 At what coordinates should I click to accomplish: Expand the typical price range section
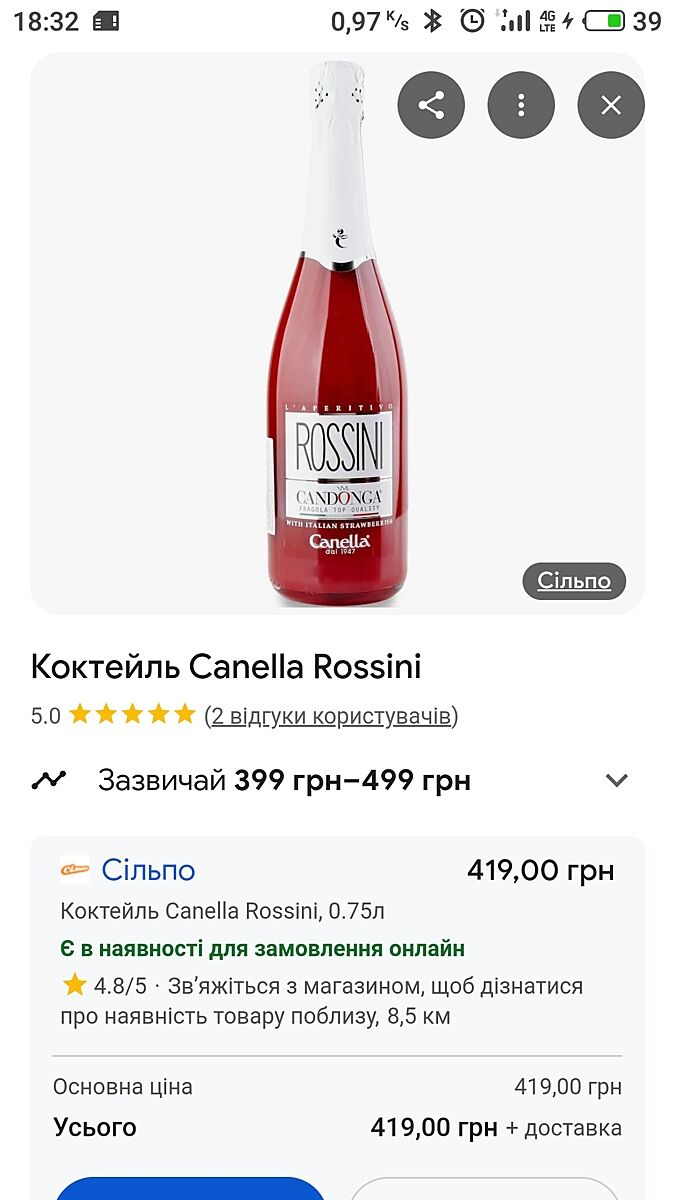tap(616, 780)
